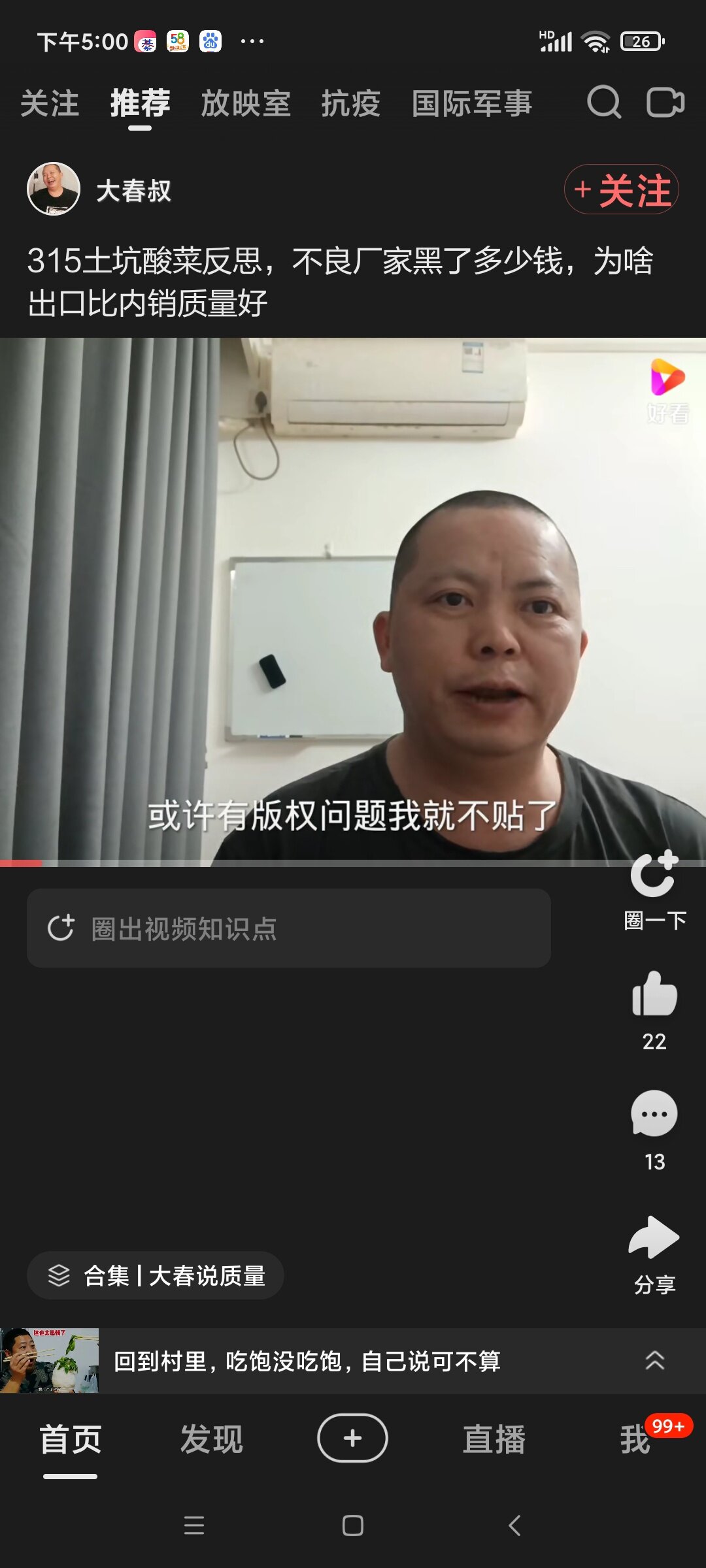Open the 抗疫 tab
This screenshot has width=706, height=1568.
click(x=350, y=104)
